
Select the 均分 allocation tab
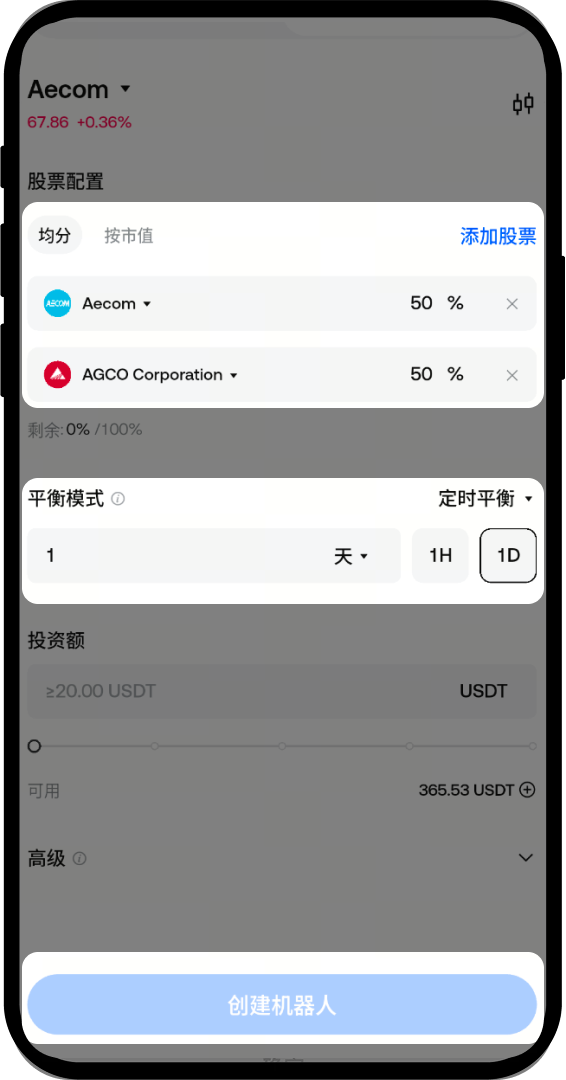(x=54, y=236)
